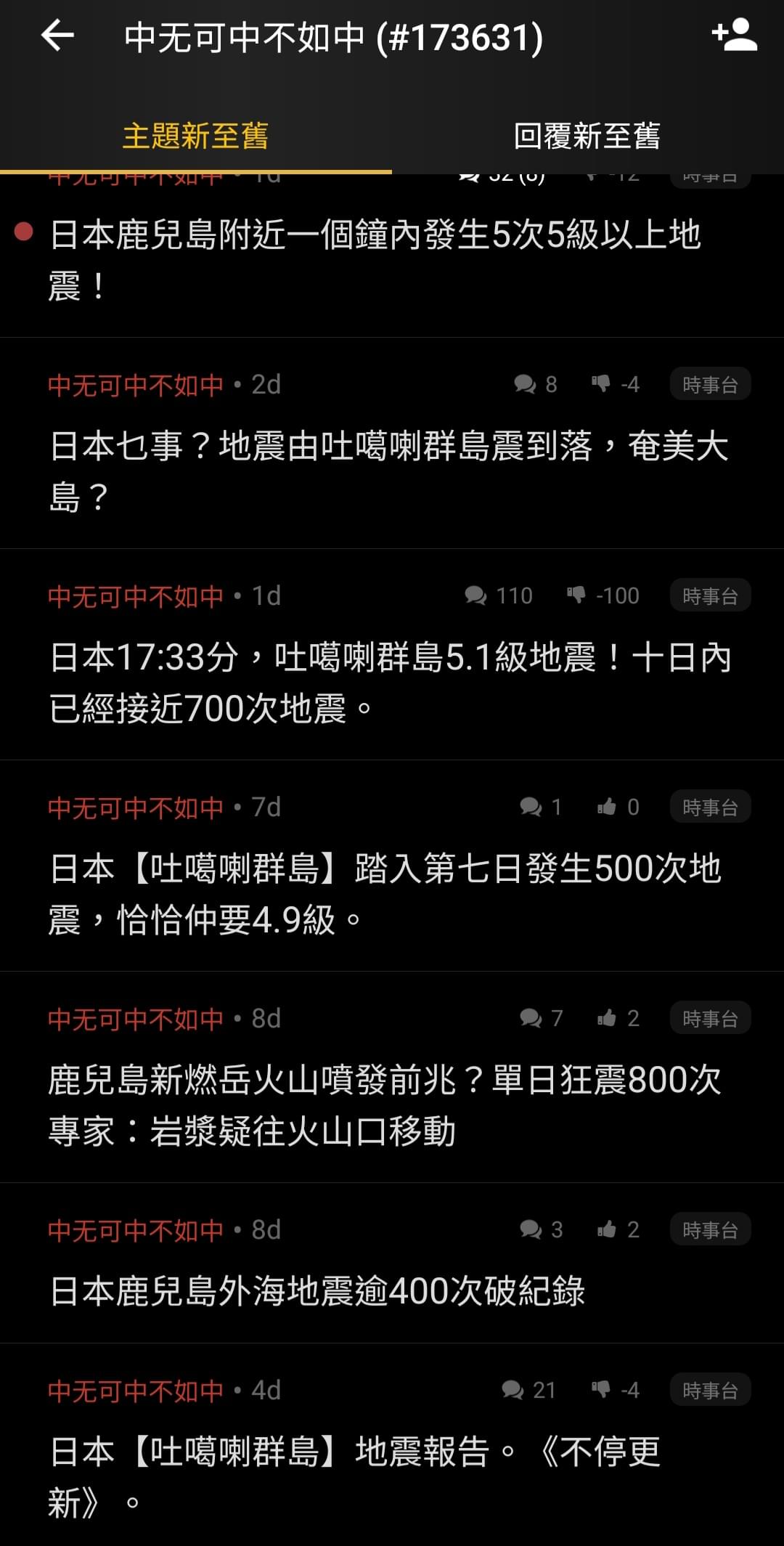Switch to the 回覆新至舊 tab
The height and width of the screenshot is (1546, 784).
(587, 136)
